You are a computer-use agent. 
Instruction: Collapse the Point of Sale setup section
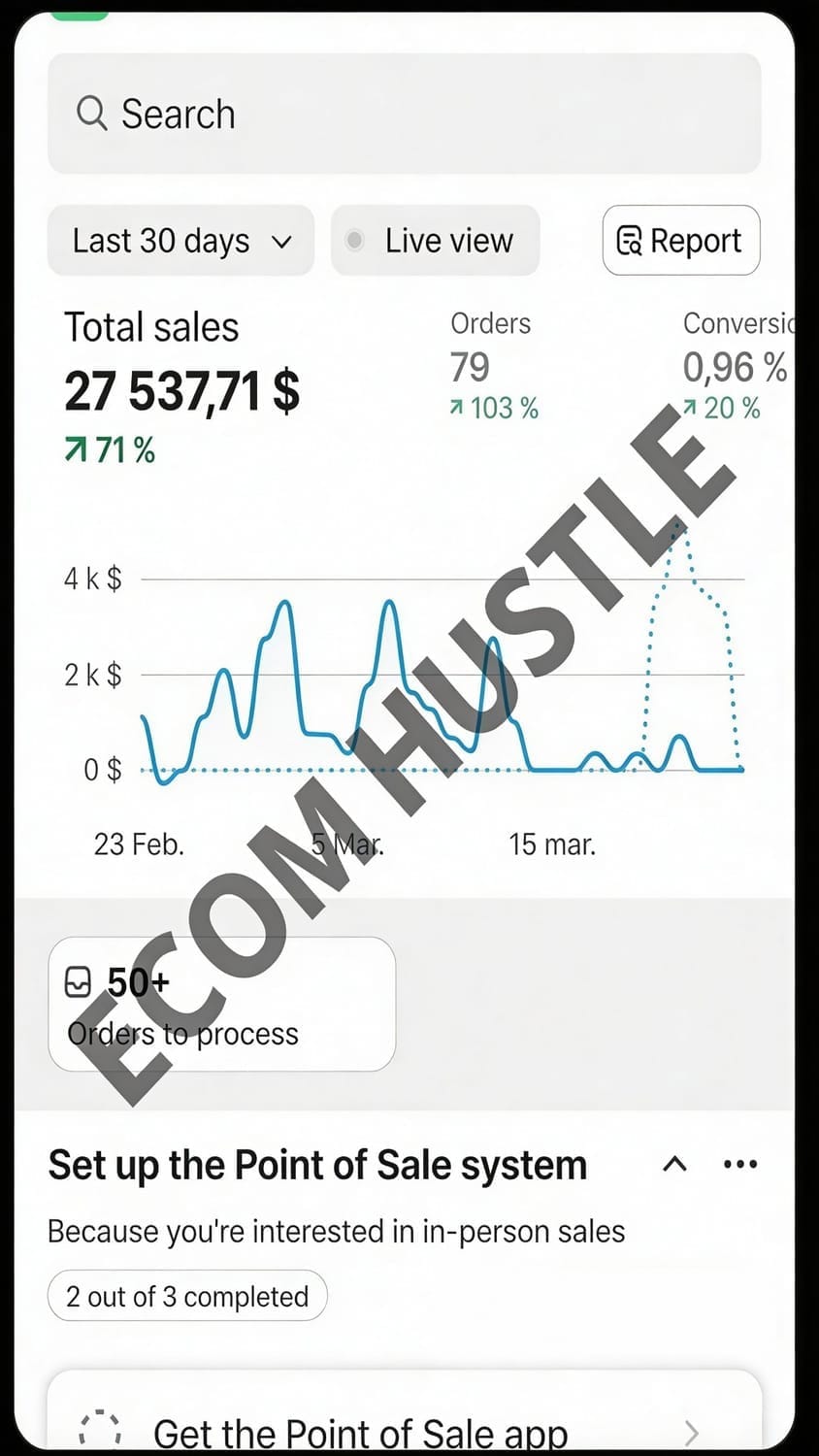[x=674, y=1164]
